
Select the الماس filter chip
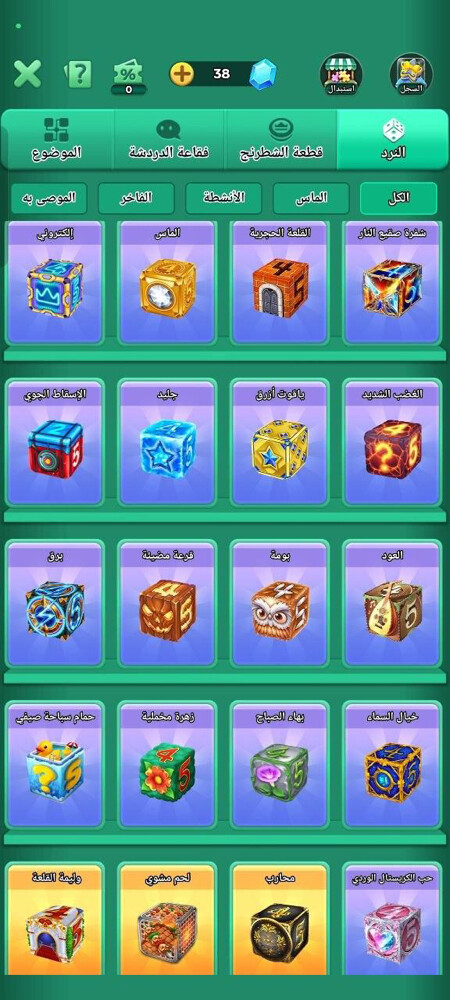coord(311,198)
